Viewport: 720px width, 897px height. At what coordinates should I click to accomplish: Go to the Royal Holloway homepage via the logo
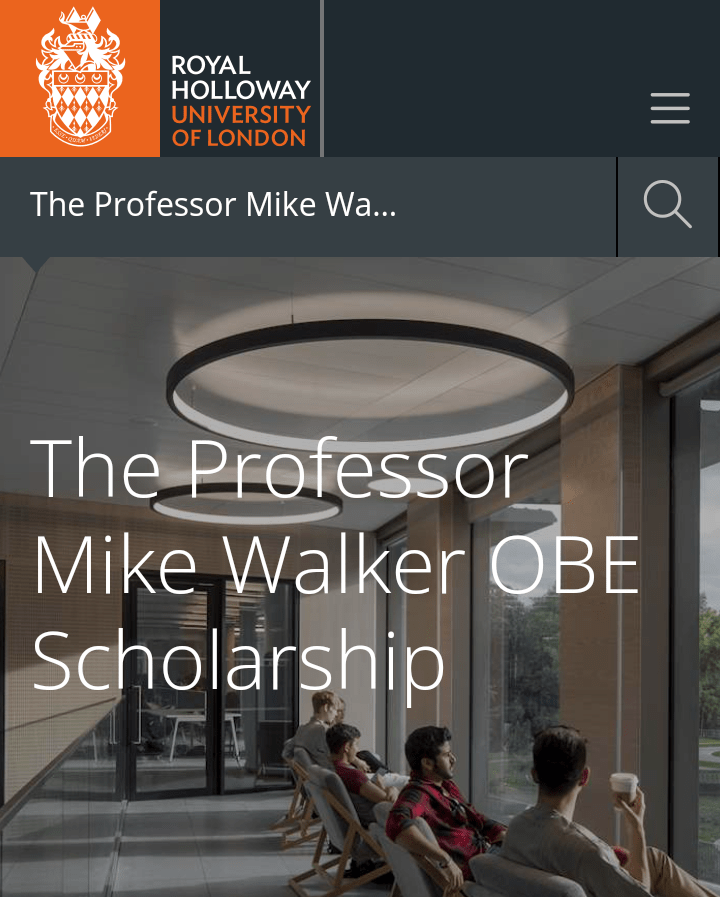(160, 79)
